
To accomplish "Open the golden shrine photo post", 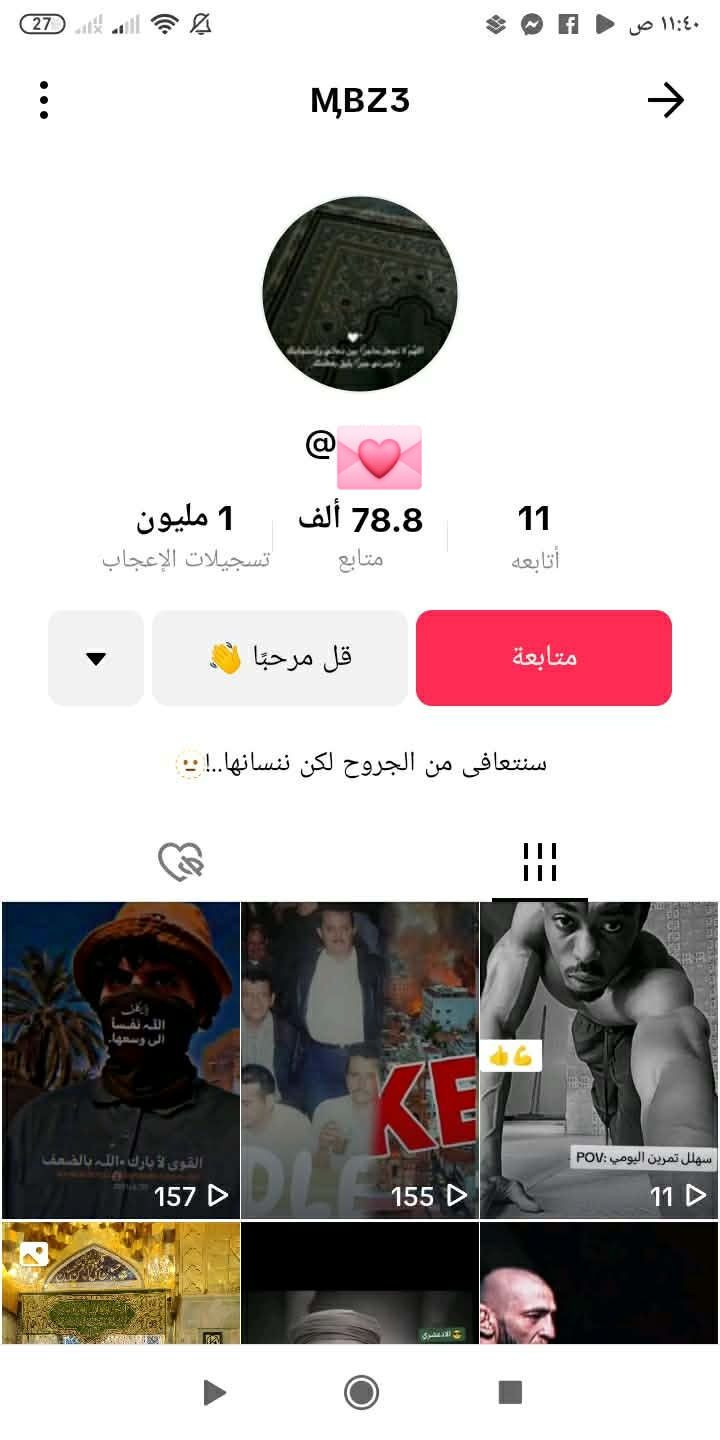I will (121, 1283).
